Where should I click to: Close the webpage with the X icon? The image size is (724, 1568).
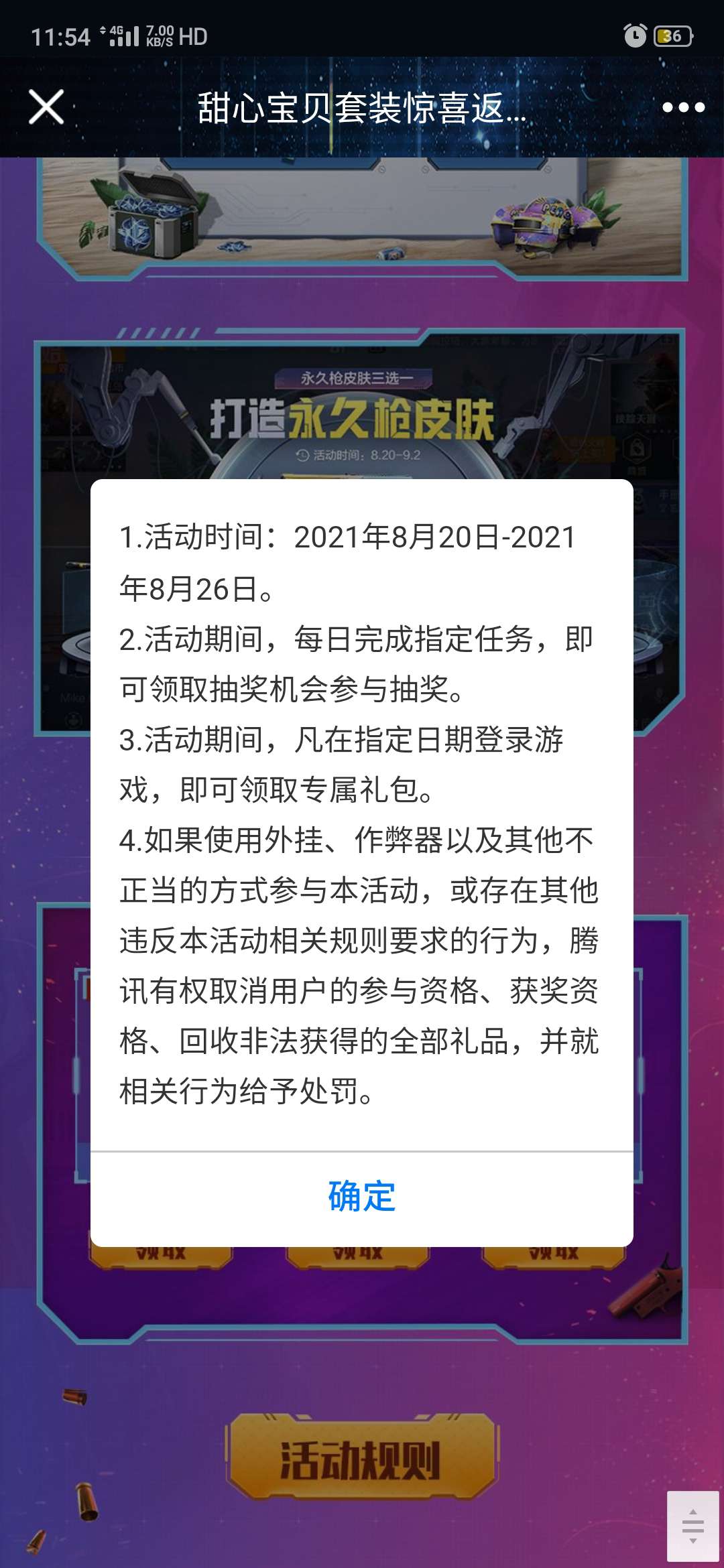(46, 107)
